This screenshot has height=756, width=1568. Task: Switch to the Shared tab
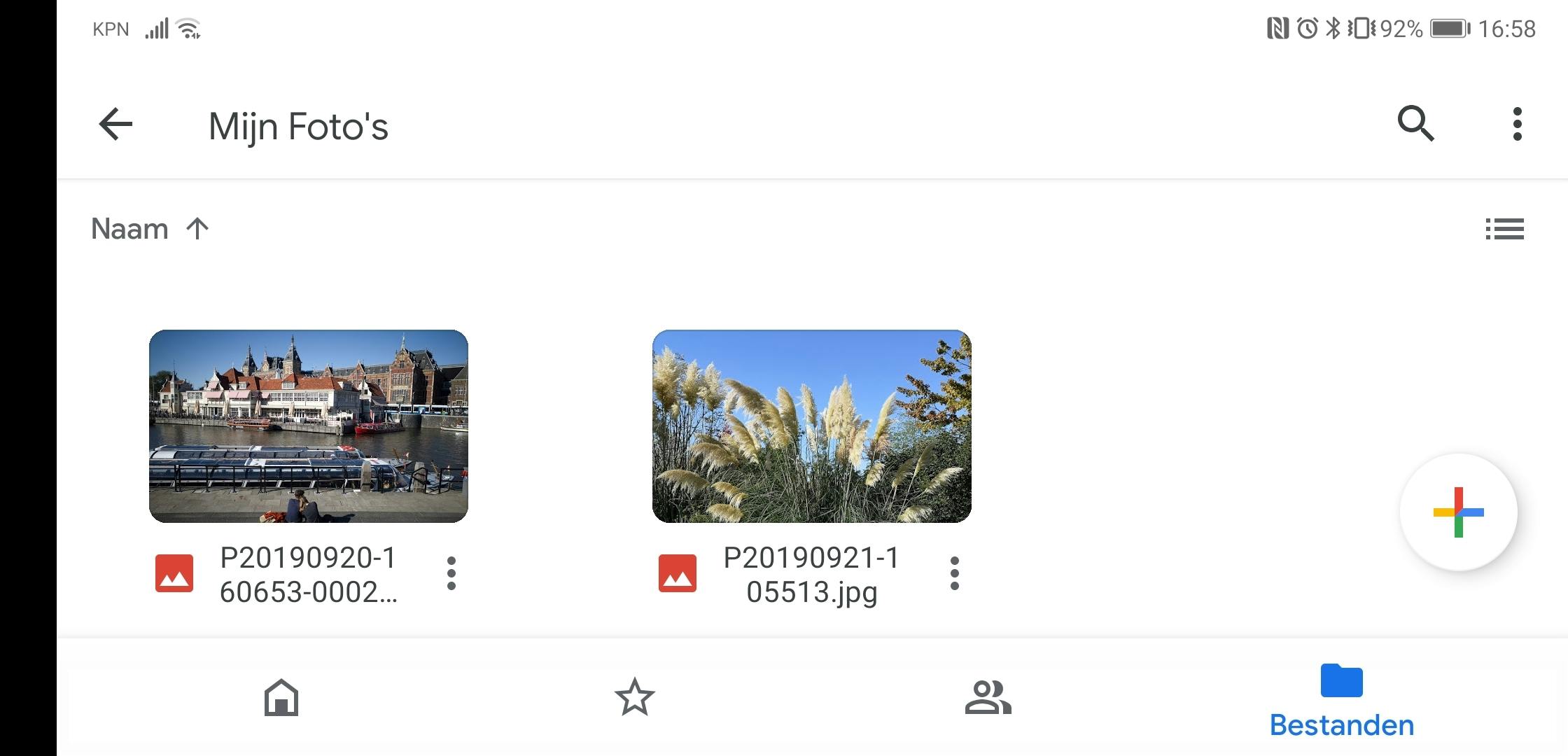[988, 698]
